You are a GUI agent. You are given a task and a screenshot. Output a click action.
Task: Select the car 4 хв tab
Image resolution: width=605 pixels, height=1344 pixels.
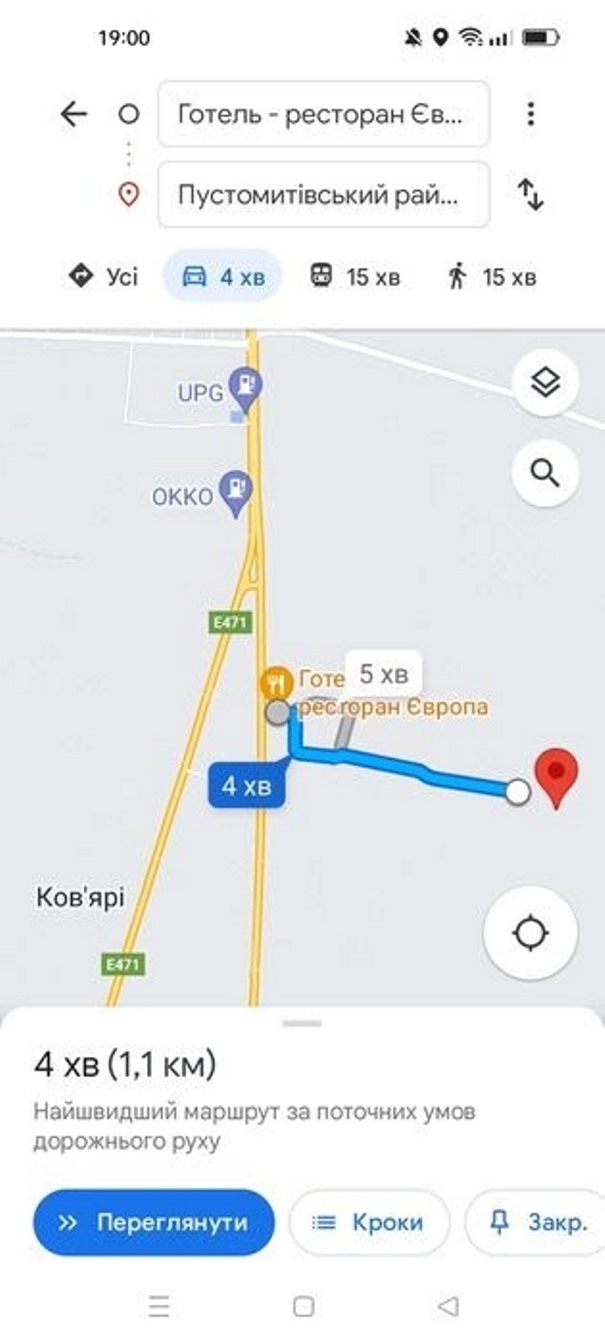point(223,277)
